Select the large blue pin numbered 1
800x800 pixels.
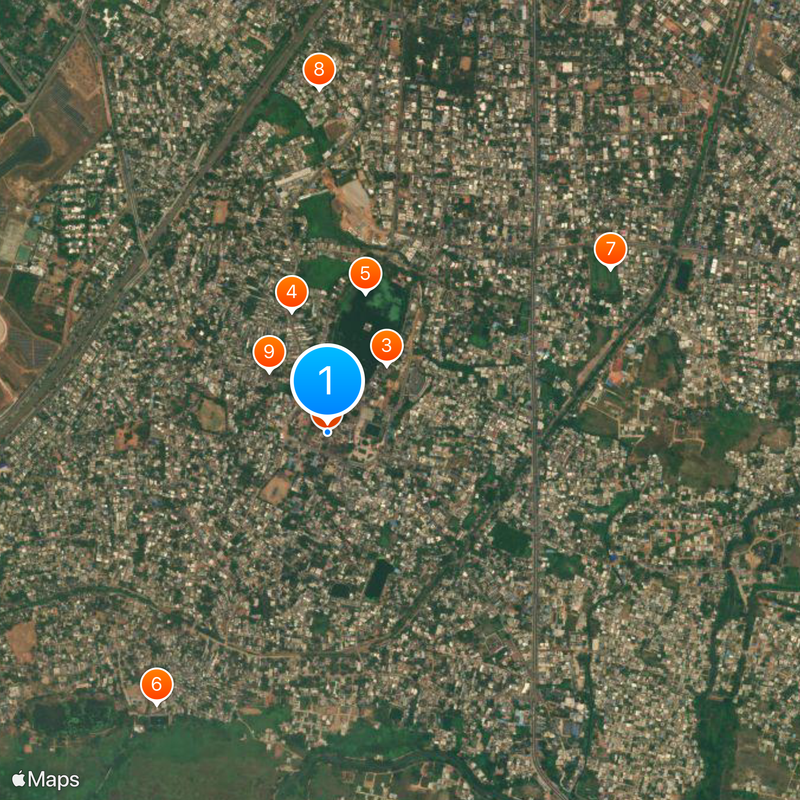[327, 381]
